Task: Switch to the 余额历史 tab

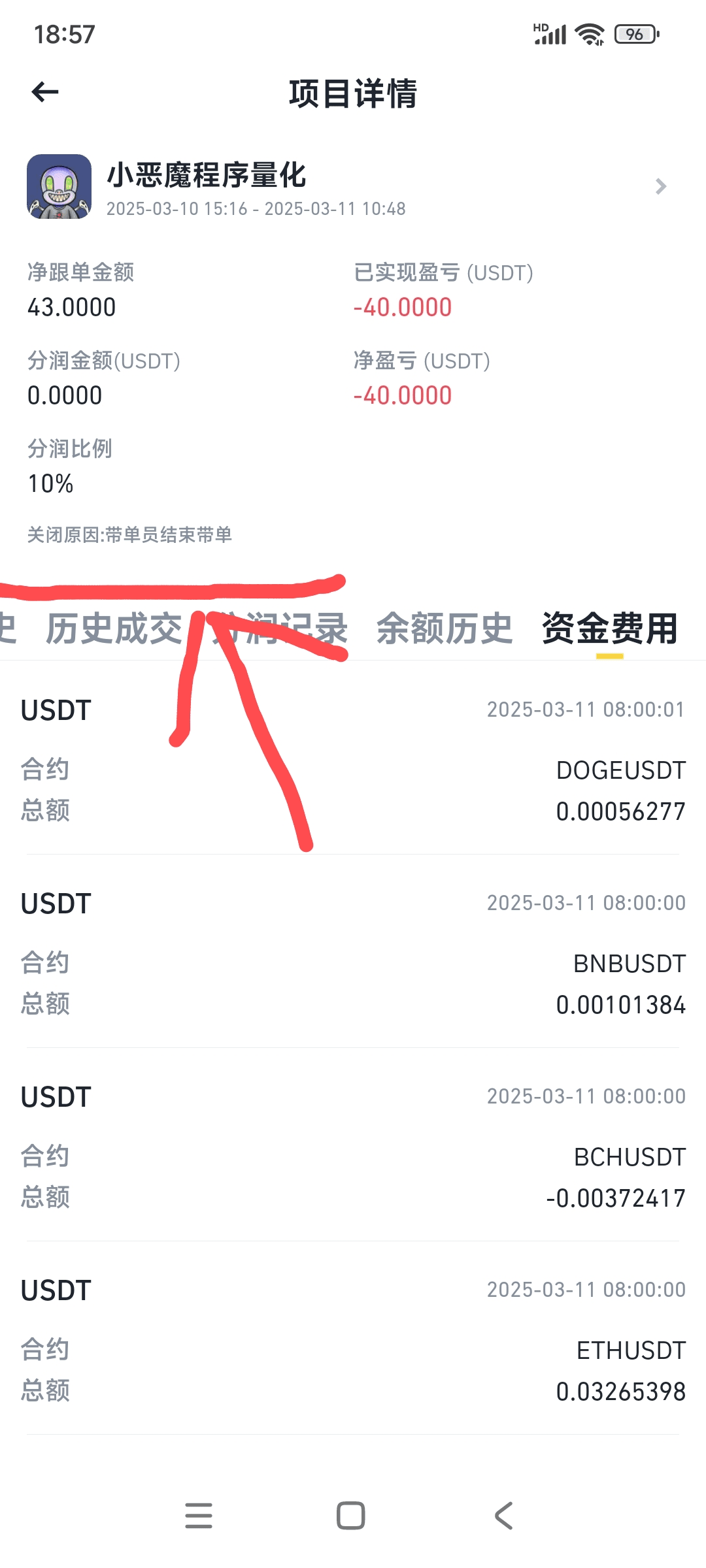Action: [445, 629]
